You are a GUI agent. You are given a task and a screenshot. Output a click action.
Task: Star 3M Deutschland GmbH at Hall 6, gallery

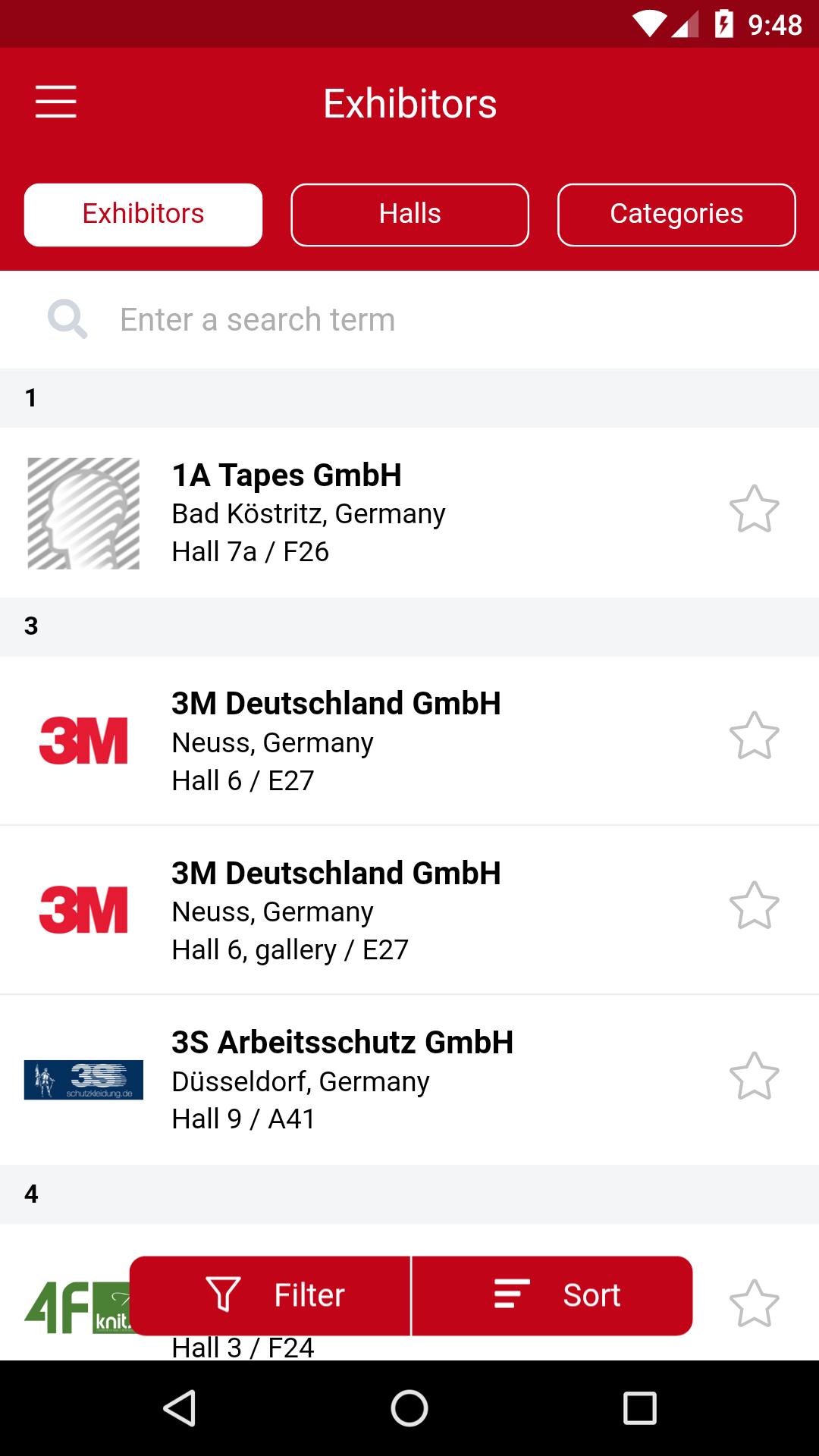coord(754,905)
